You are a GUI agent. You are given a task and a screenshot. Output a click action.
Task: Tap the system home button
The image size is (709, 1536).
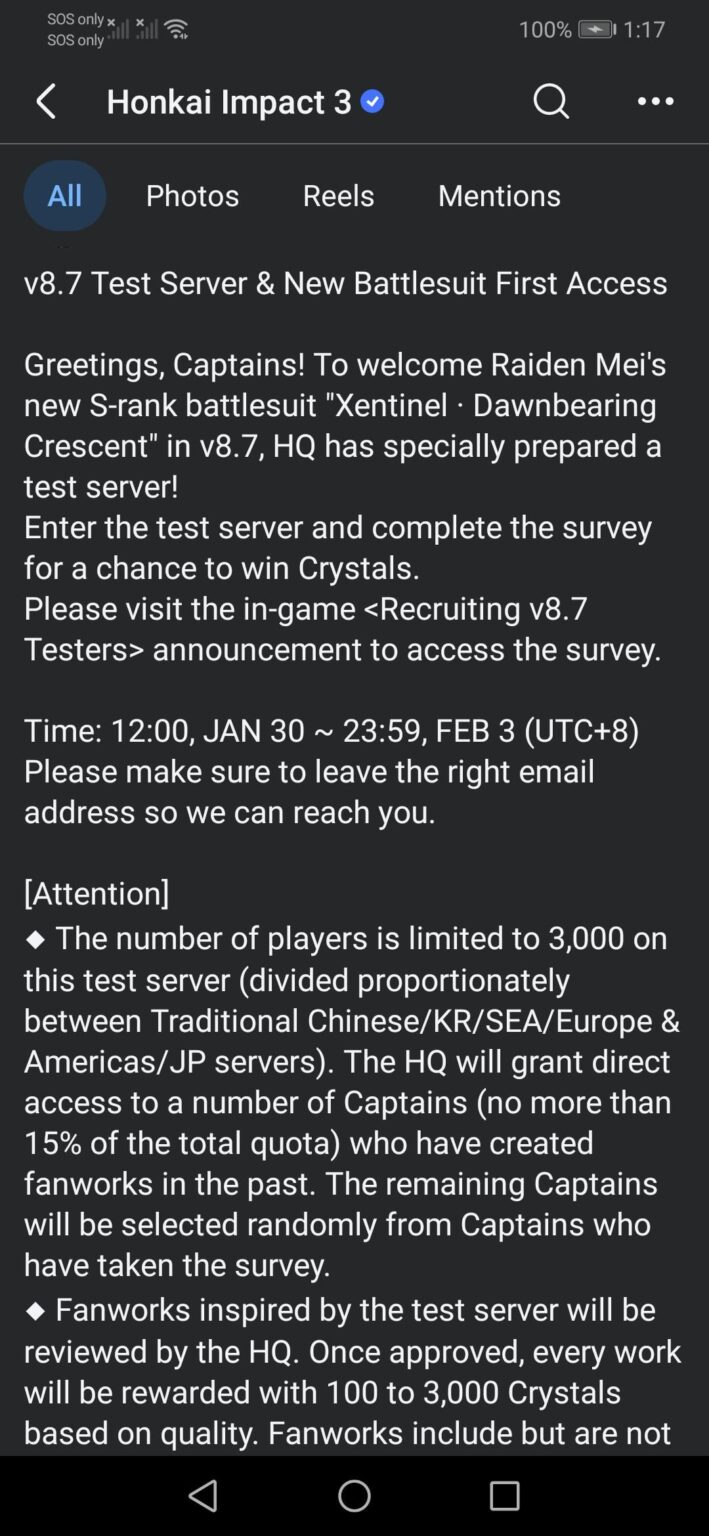pos(354,1495)
